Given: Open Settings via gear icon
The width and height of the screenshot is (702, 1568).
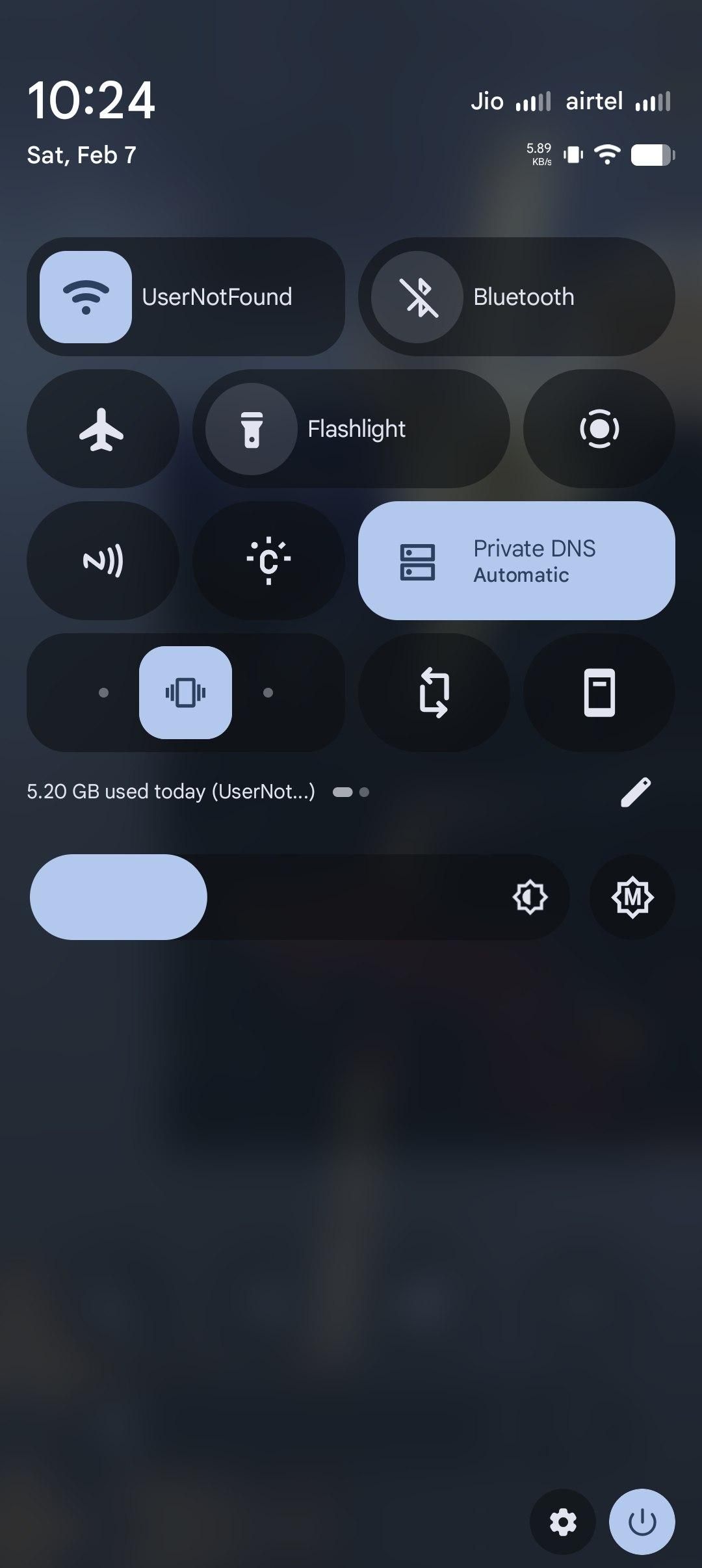Looking at the screenshot, I should [563, 1522].
